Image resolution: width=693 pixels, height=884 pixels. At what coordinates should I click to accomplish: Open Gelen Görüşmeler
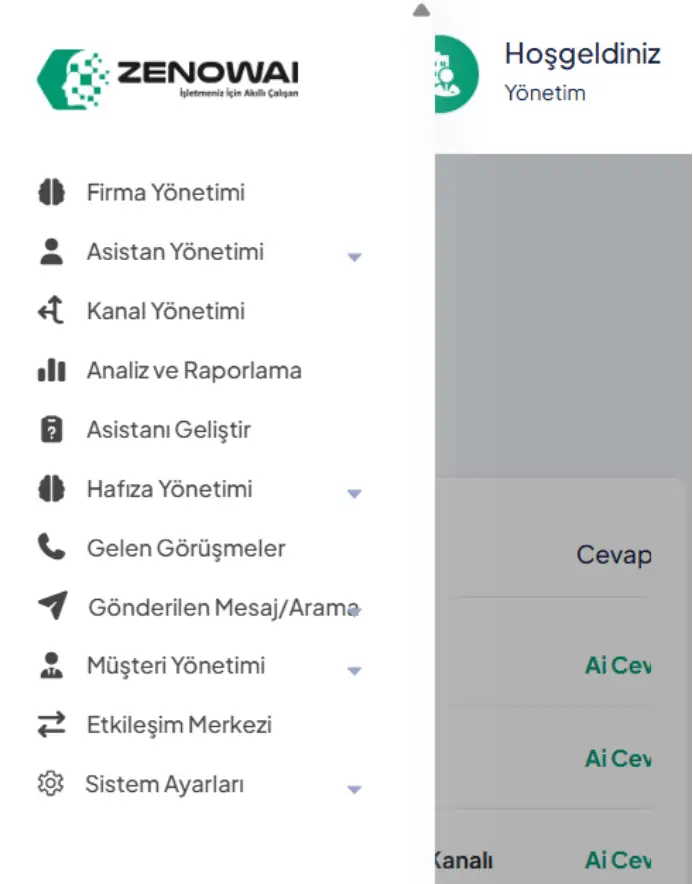pos(185,549)
